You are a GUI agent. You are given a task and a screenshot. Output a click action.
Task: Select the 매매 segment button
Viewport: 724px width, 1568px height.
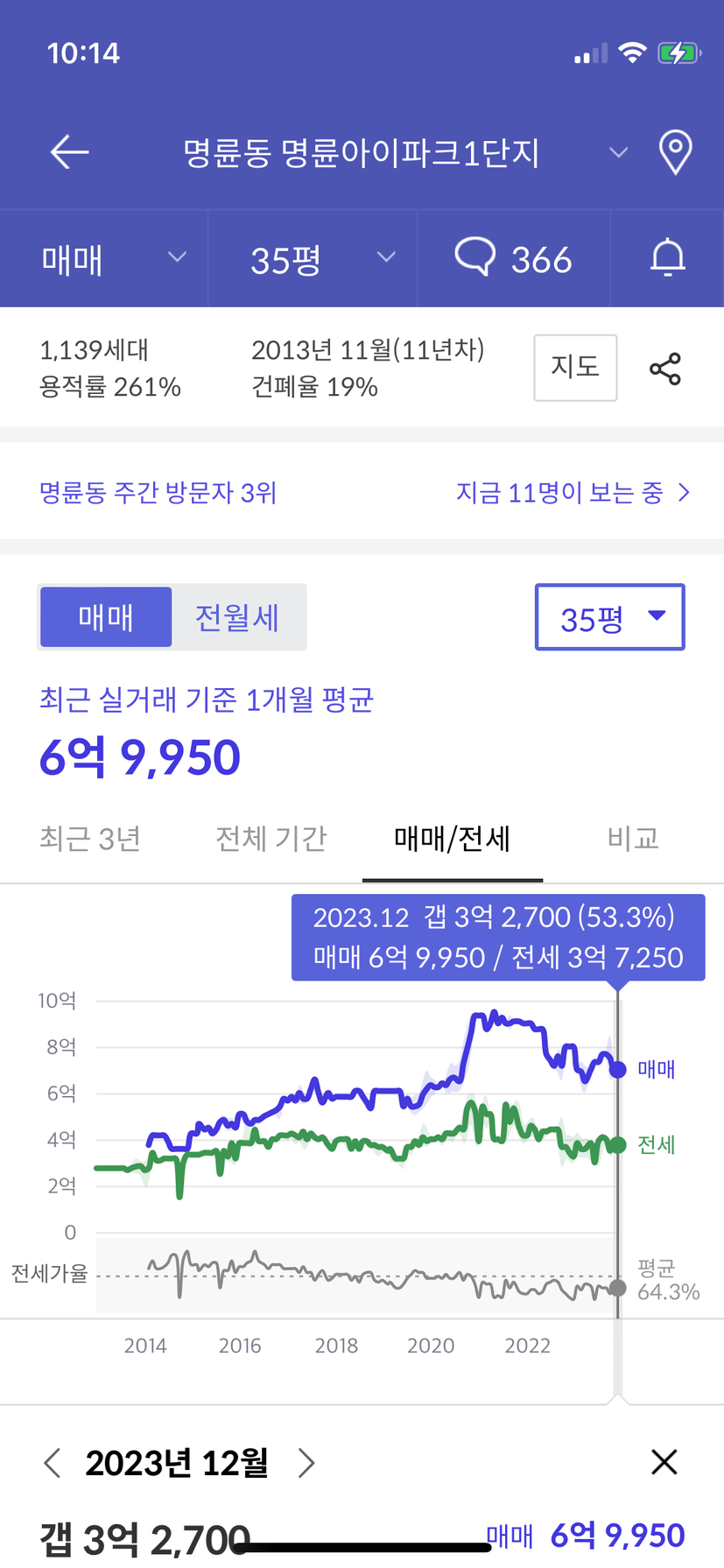point(106,617)
